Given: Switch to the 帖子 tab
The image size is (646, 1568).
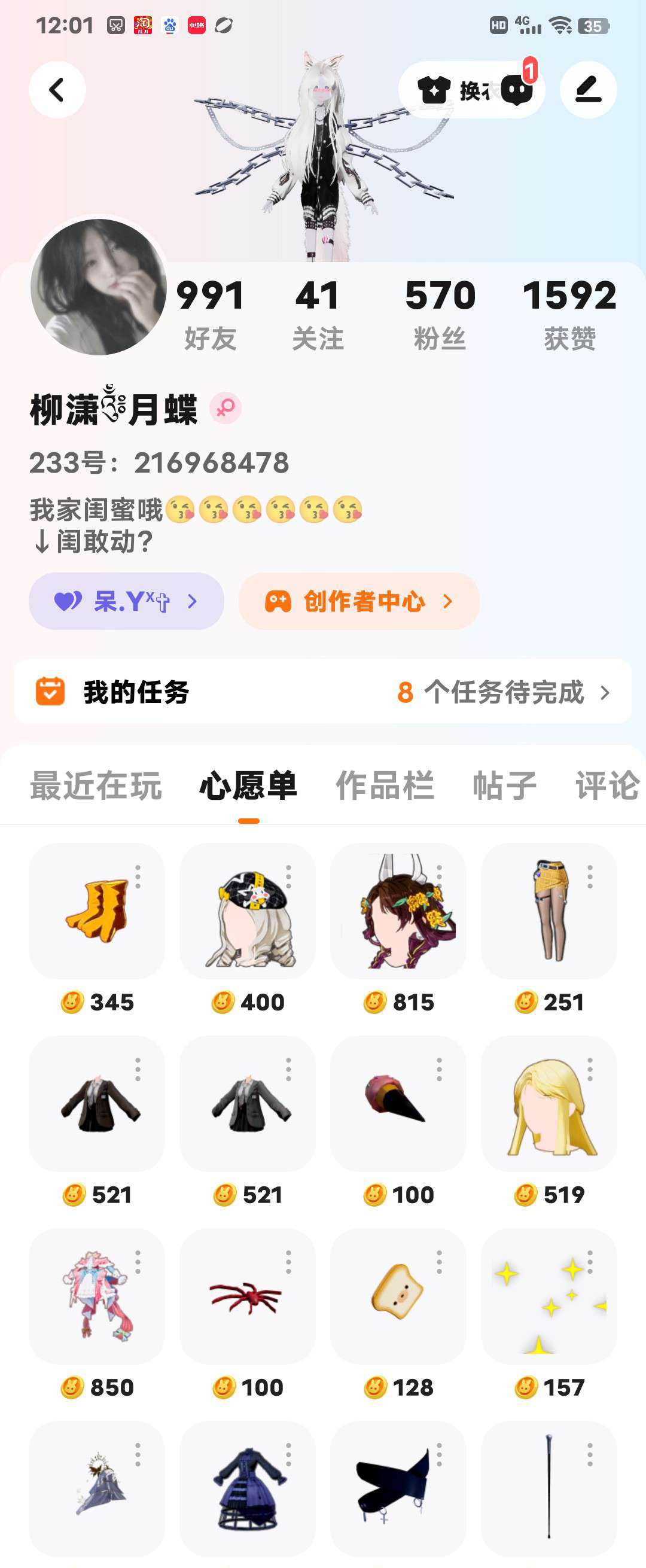Looking at the screenshot, I should (504, 785).
